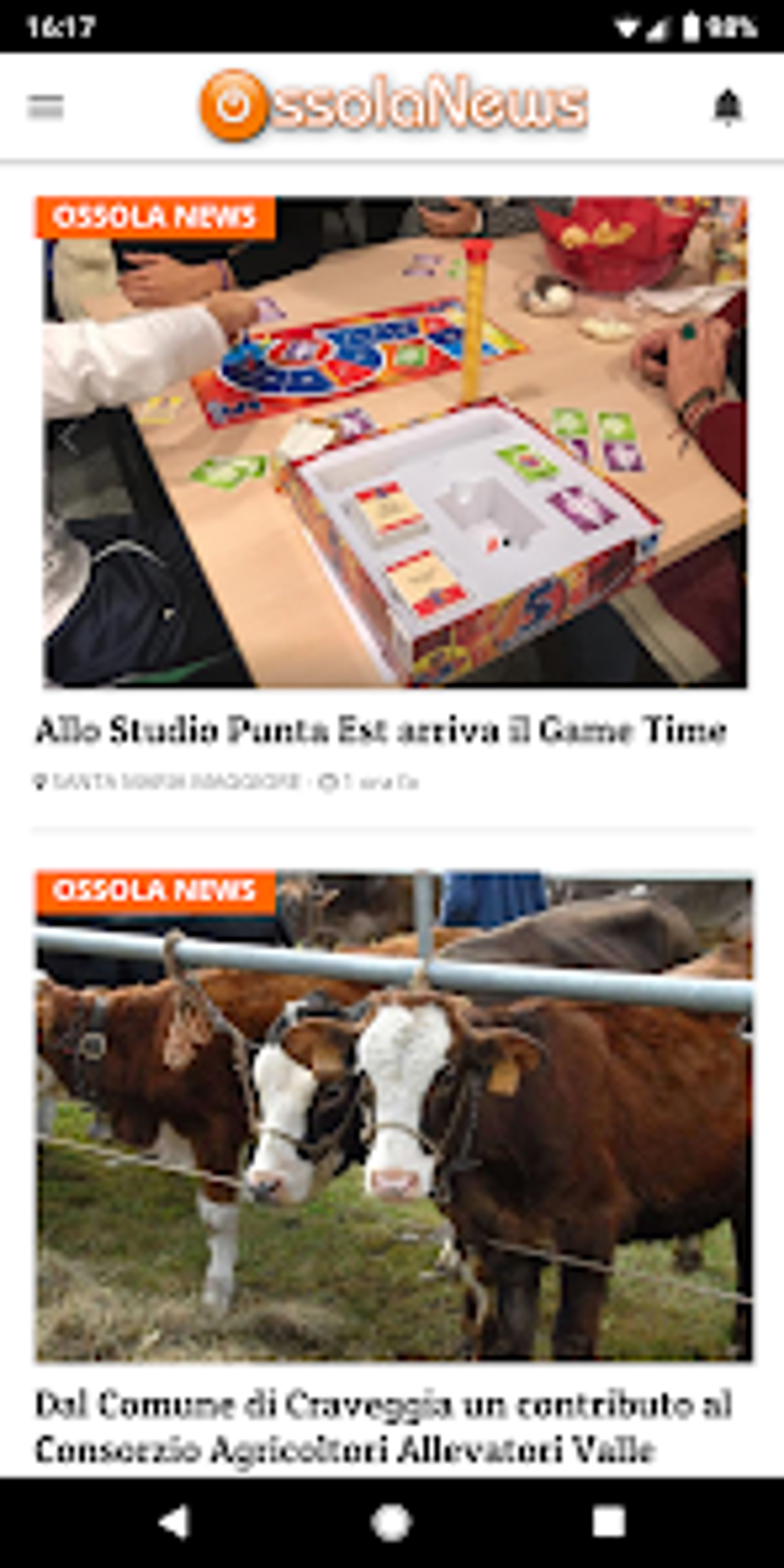The image size is (784, 1568).
Task: Tap the clock icon next to the article timestamp
Action: point(329,782)
